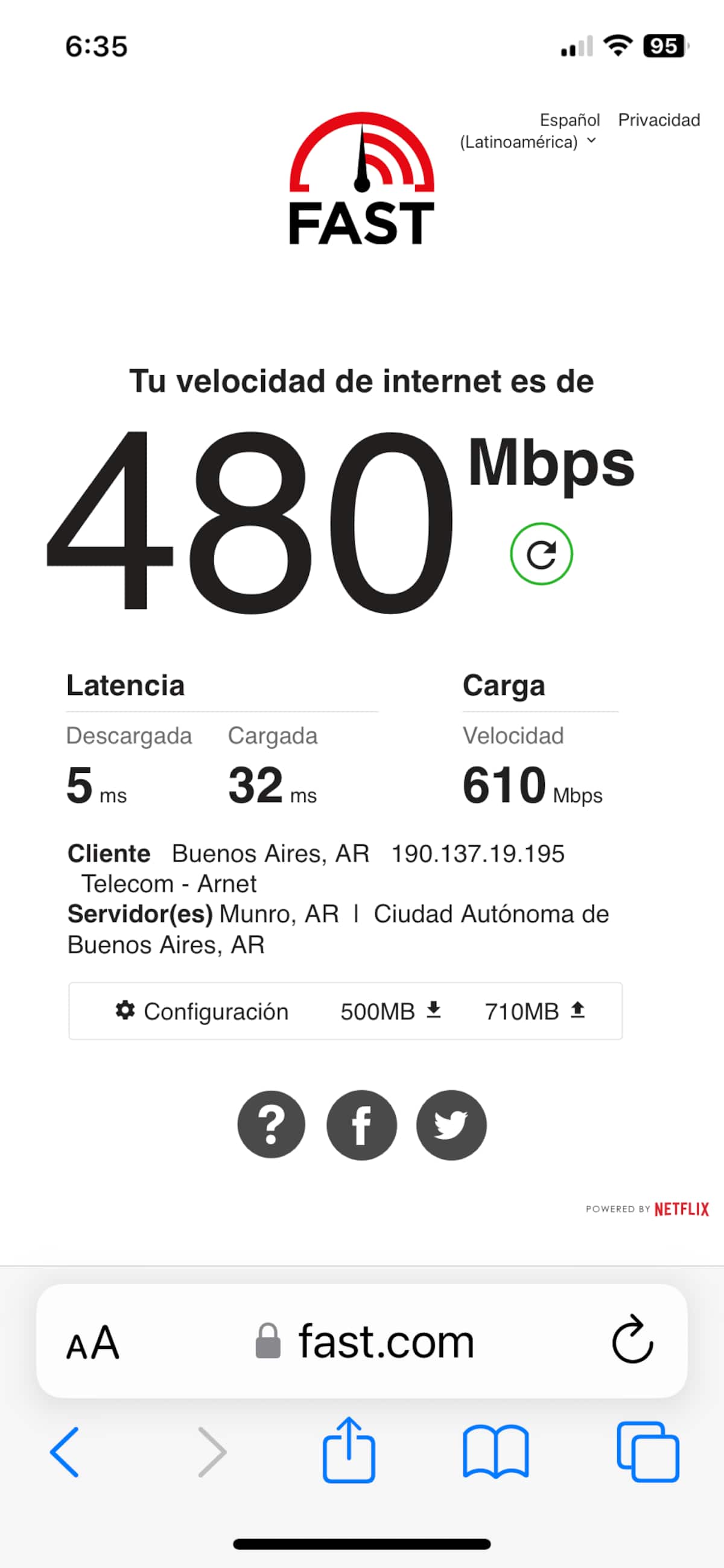Open the Privacidad link

coord(659,120)
